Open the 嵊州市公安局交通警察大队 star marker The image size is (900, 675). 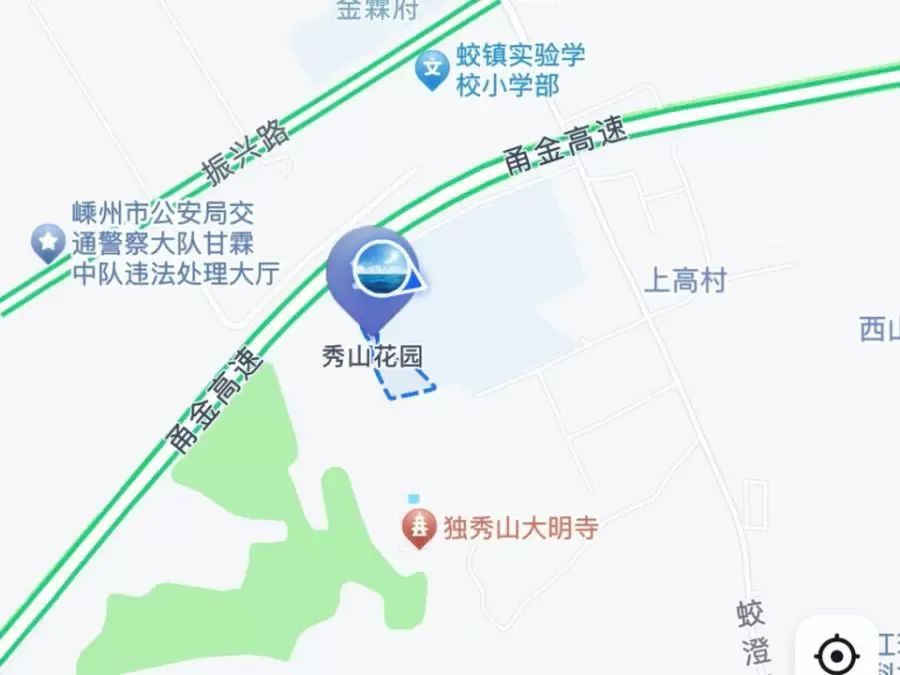click(x=47, y=242)
